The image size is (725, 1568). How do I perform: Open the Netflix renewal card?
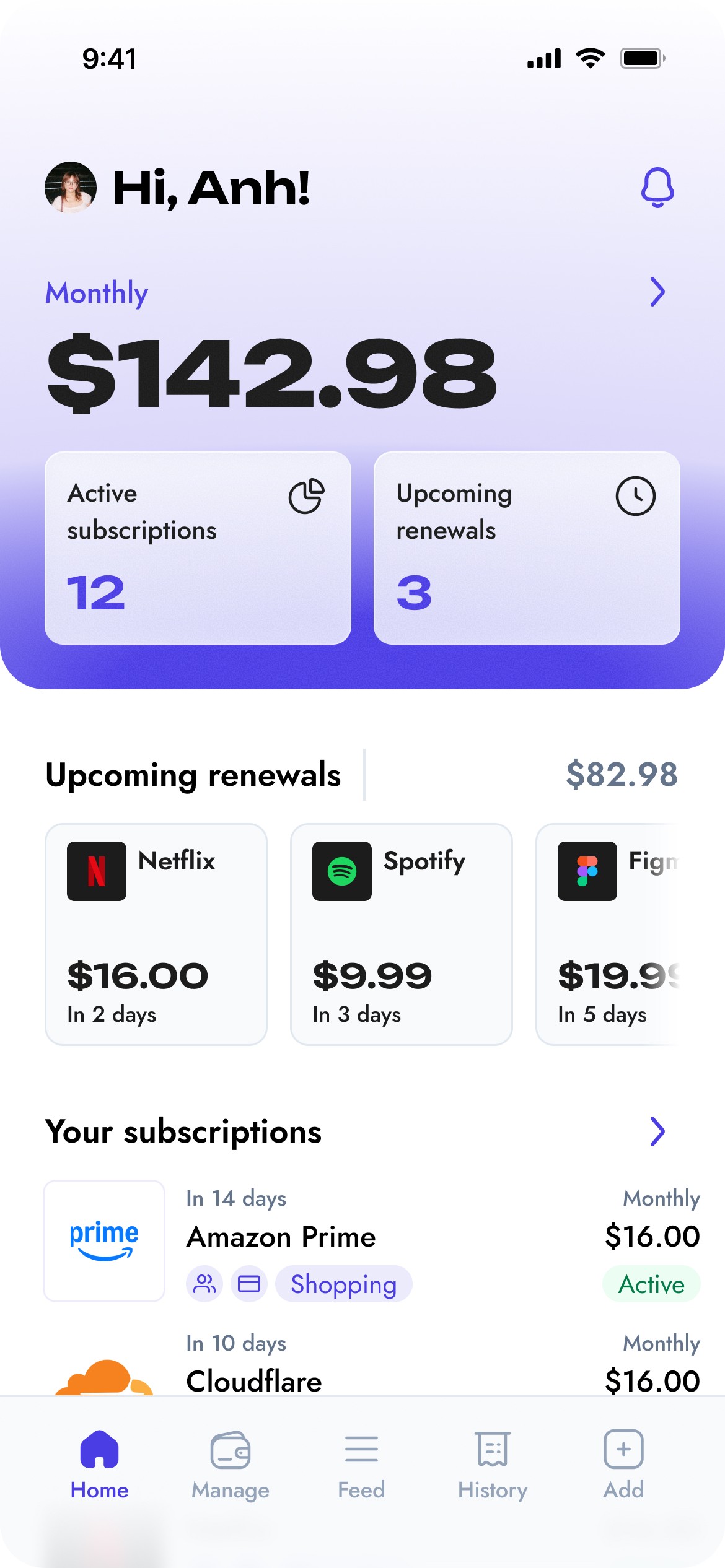(156, 934)
